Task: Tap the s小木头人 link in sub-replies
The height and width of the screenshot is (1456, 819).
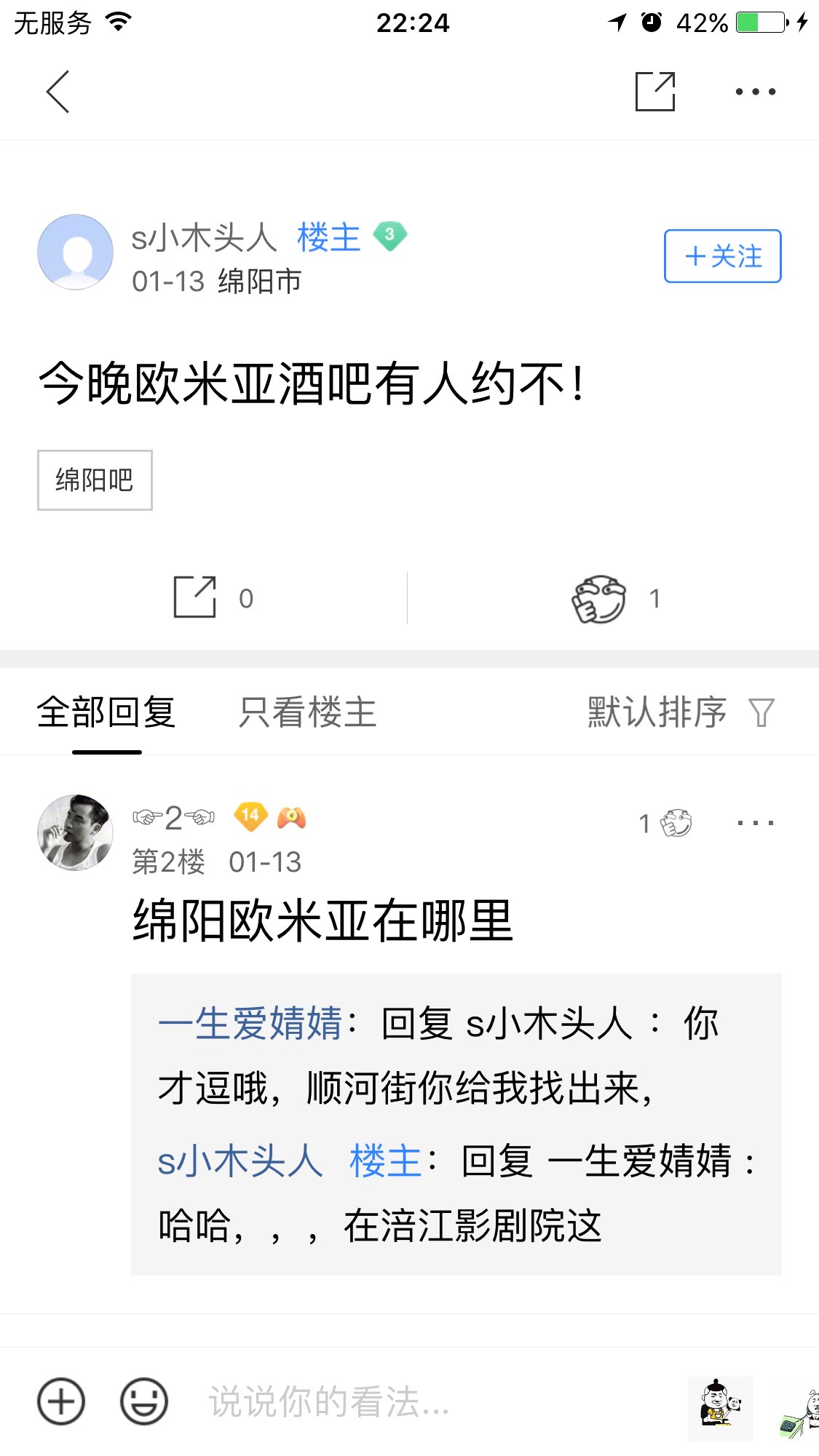Action: [x=240, y=1161]
